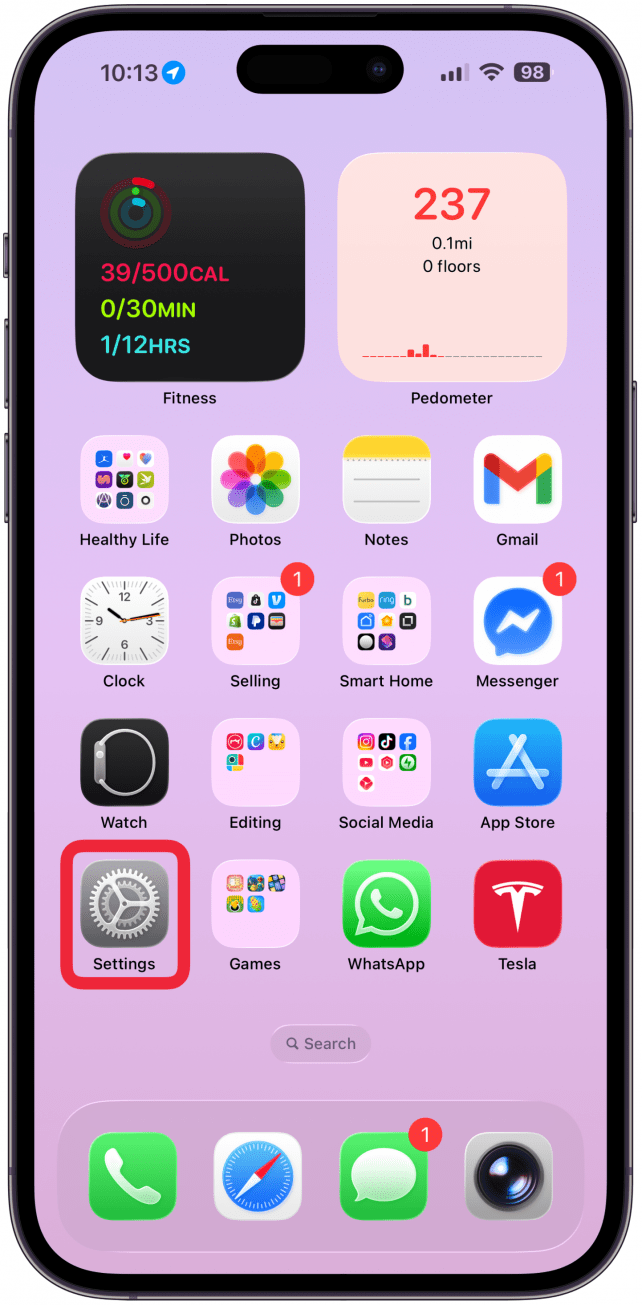
Task: Open the Editing folder
Action: pyautogui.click(x=255, y=763)
